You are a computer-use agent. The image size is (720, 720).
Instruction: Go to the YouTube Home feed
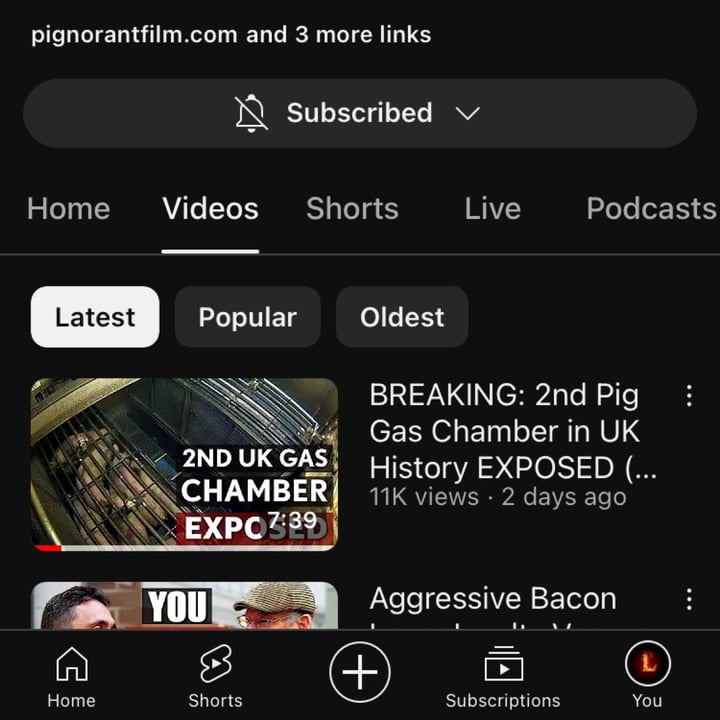71,676
